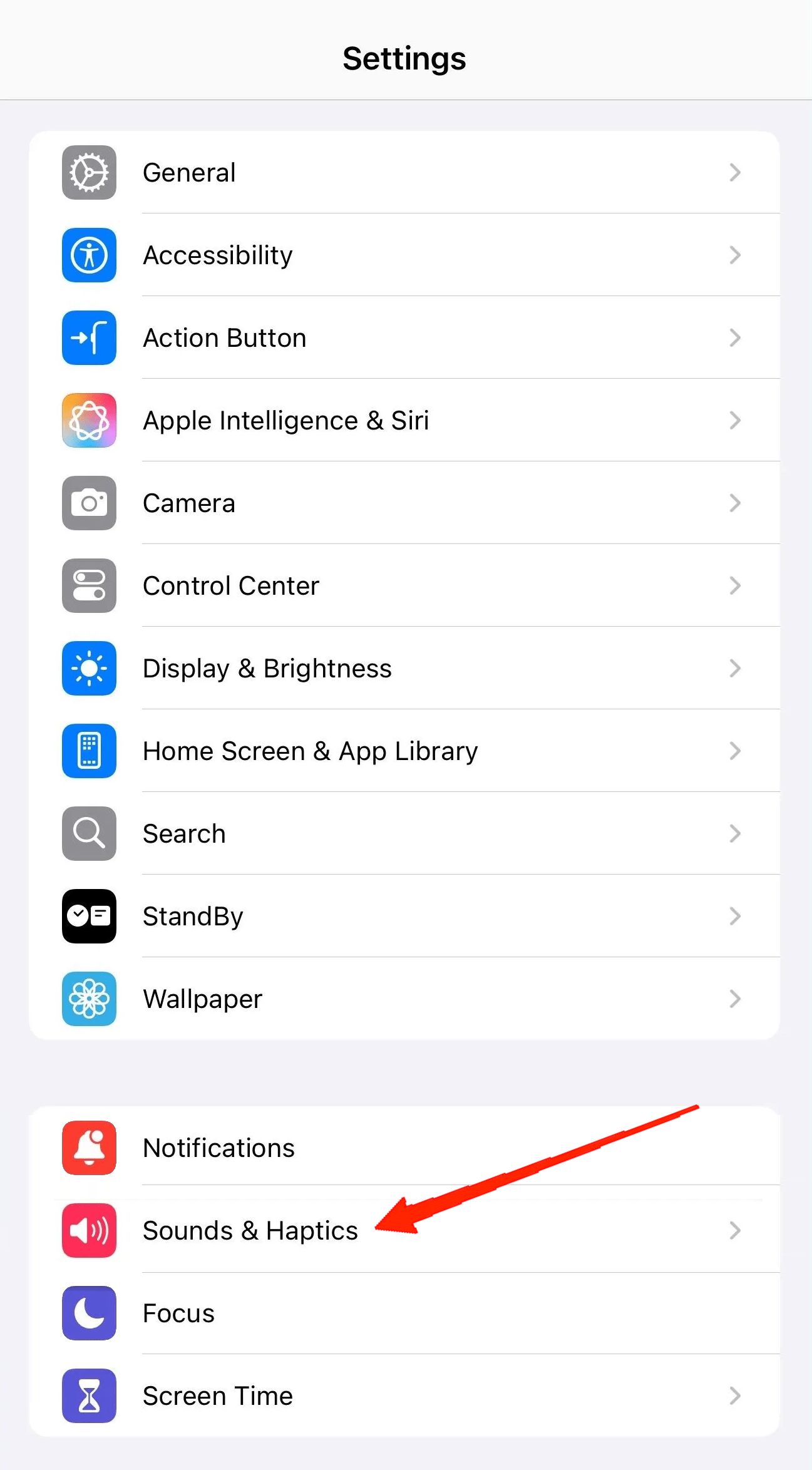Open StandBy settings

point(404,916)
